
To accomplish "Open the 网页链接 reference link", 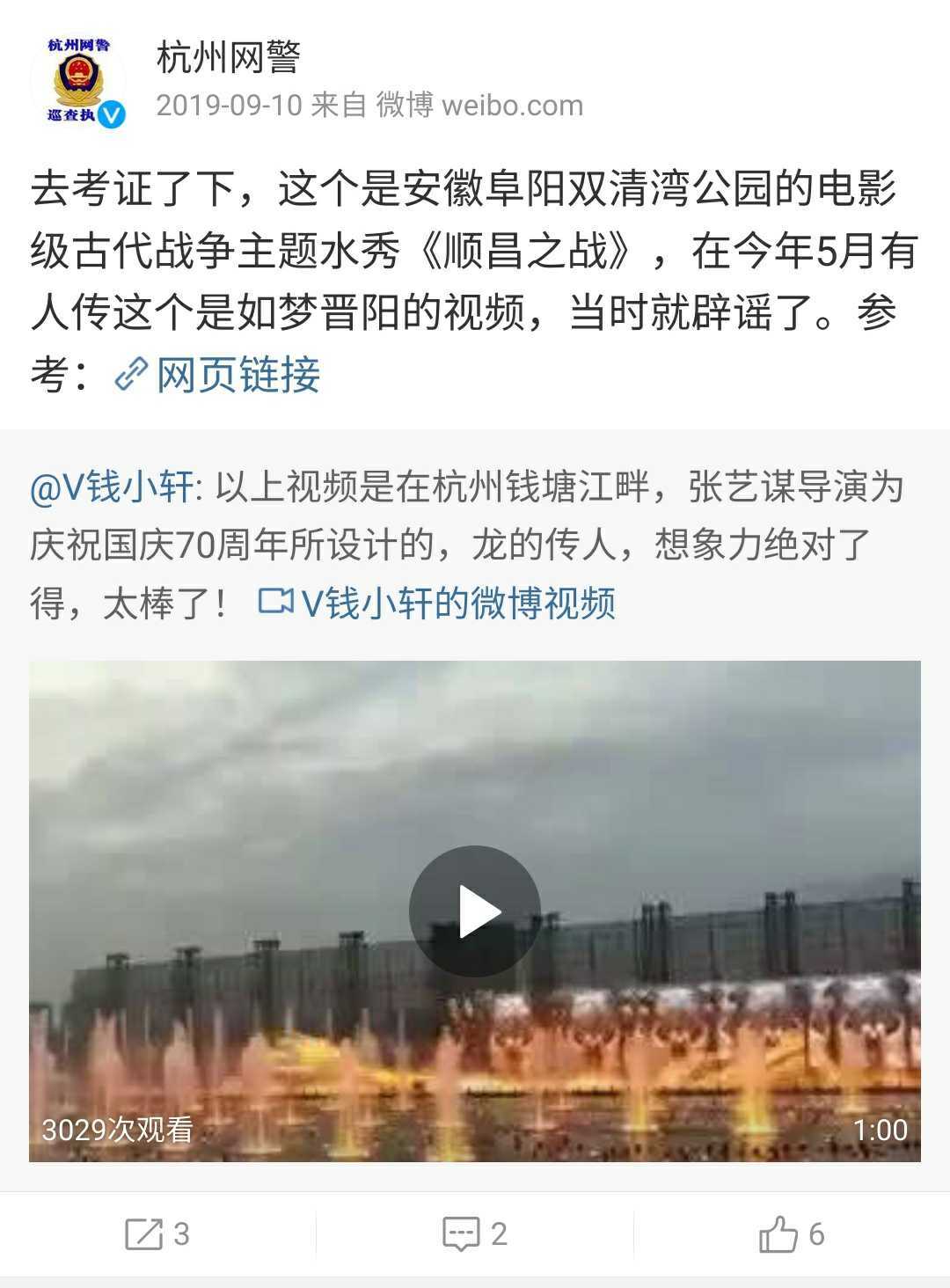I will tap(218, 375).
